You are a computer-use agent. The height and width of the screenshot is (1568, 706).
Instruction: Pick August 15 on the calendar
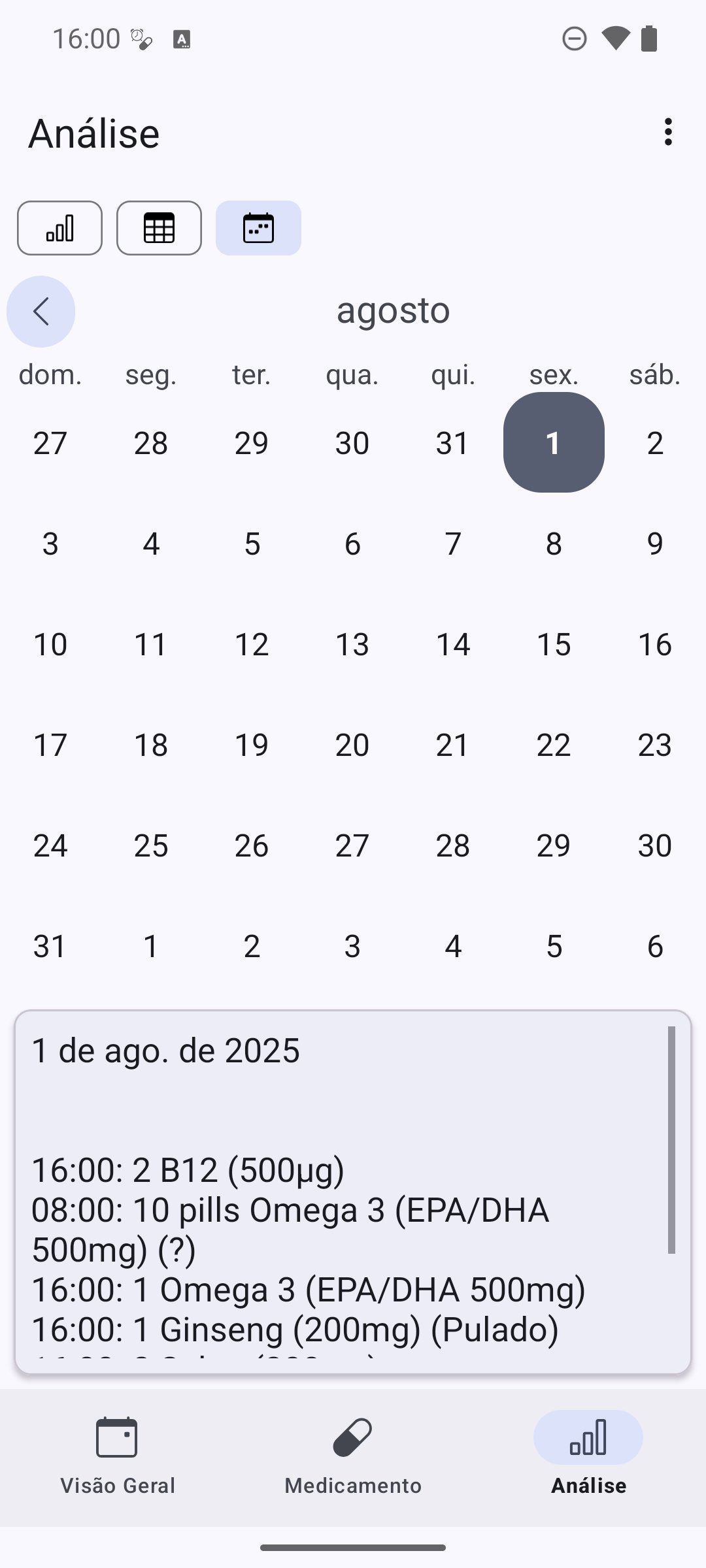click(554, 644)
